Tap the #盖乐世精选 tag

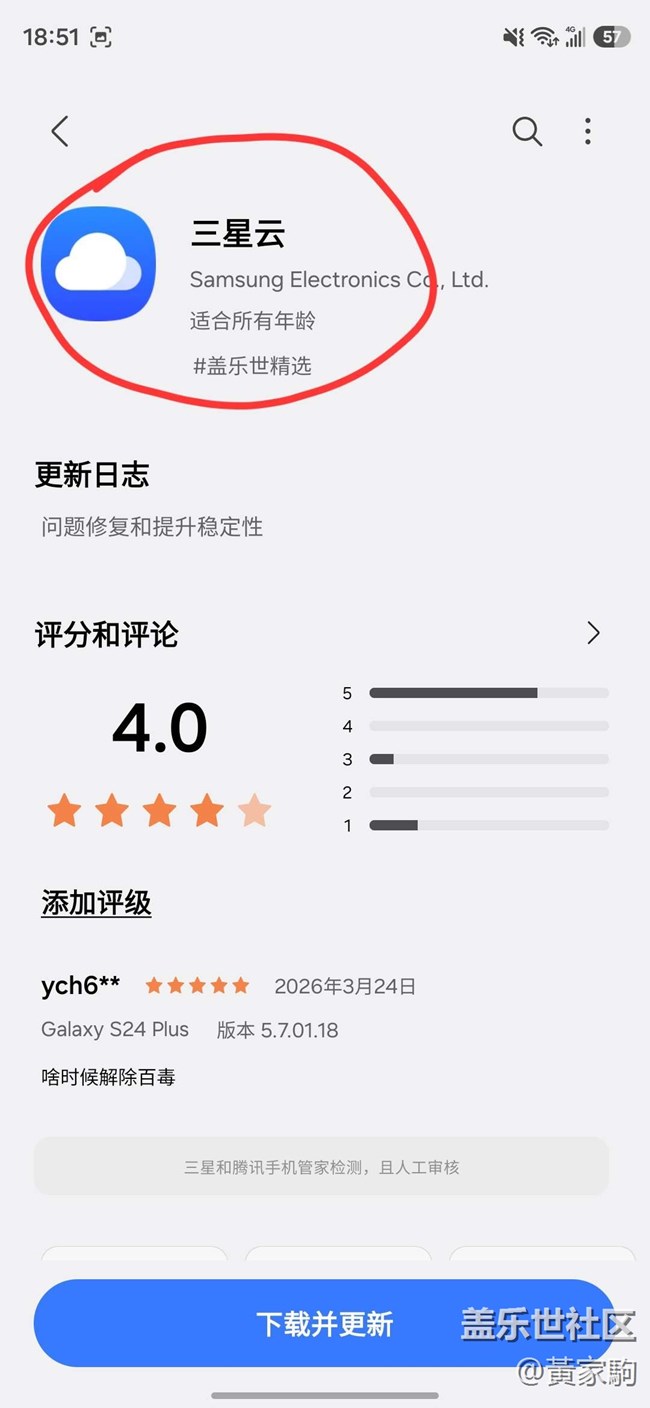(252, 366)
